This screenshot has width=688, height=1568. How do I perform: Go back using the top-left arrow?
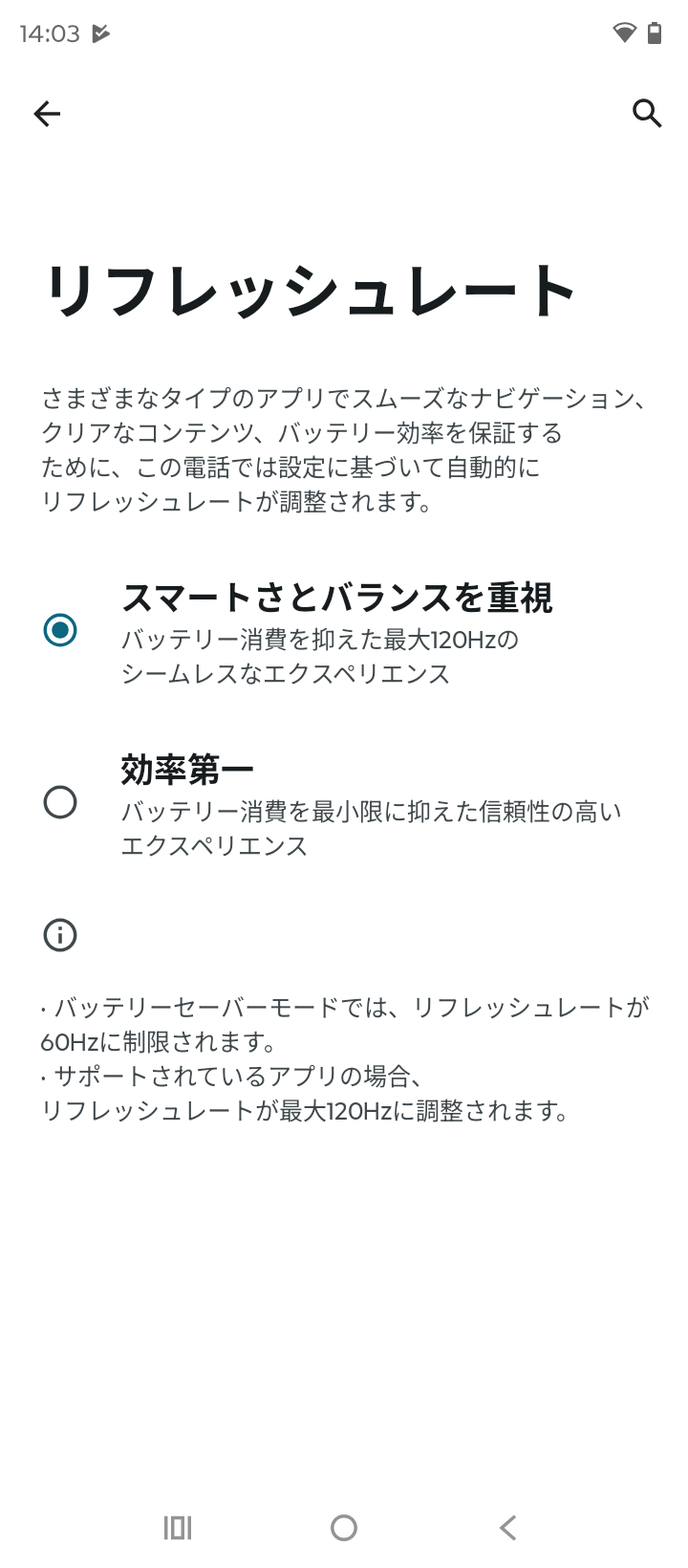click(47, 115)
